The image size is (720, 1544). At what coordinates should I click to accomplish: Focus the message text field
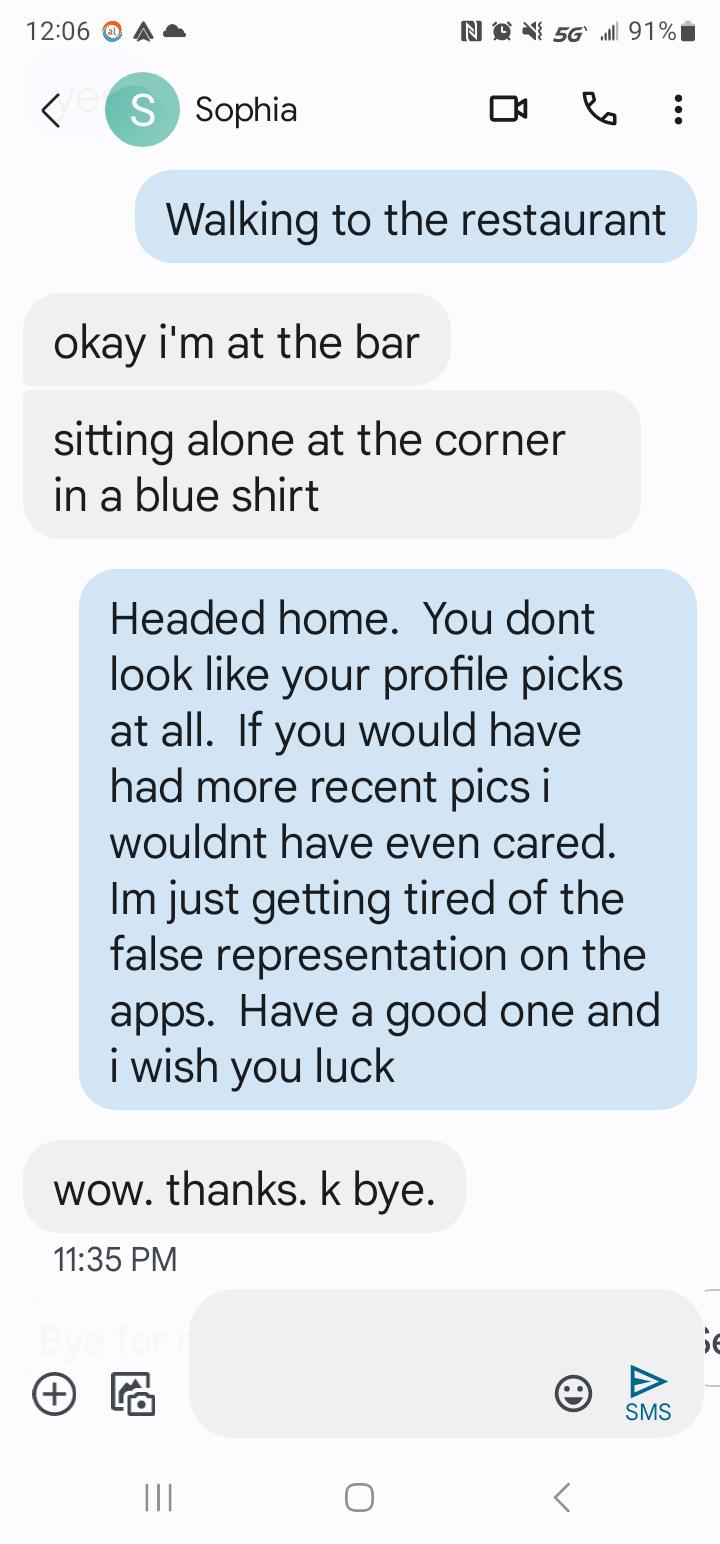370,1364
